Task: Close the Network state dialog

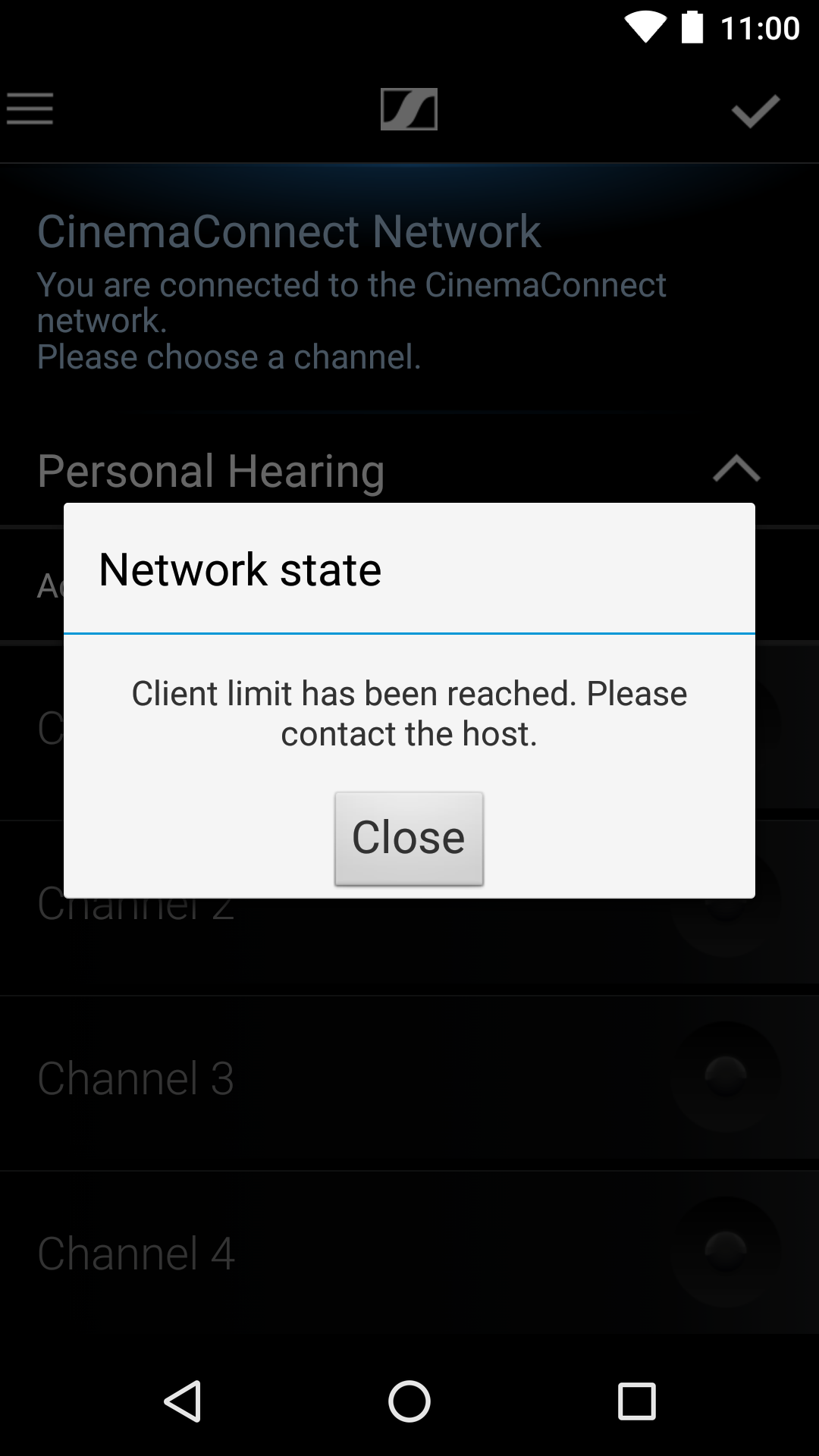Action: 409,838
